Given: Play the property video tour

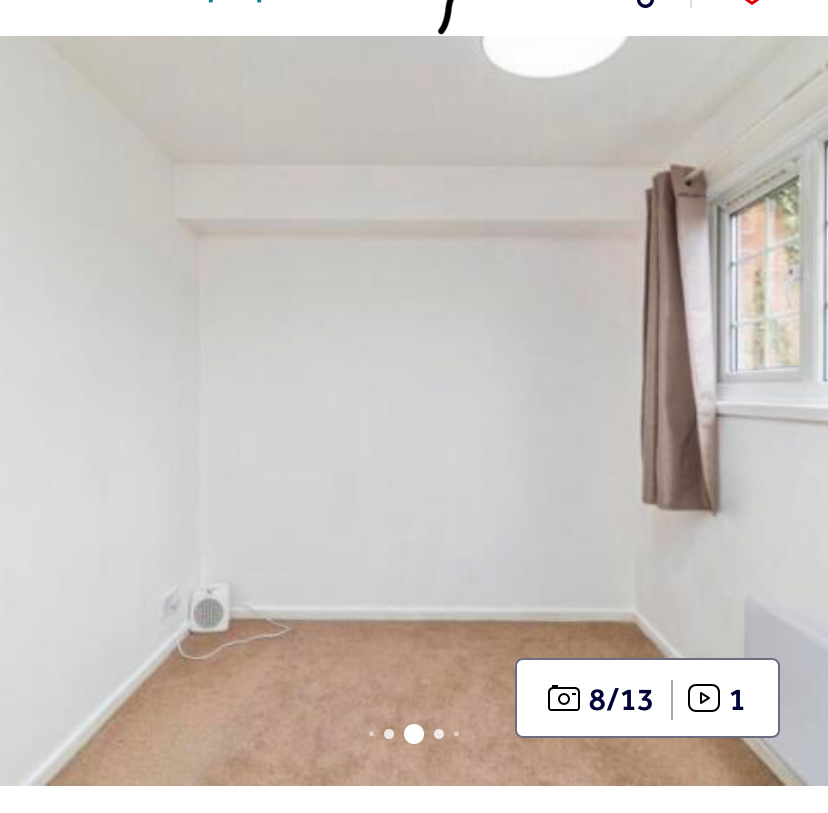Looking at the screenshot, I should click(x=717, y=698).
